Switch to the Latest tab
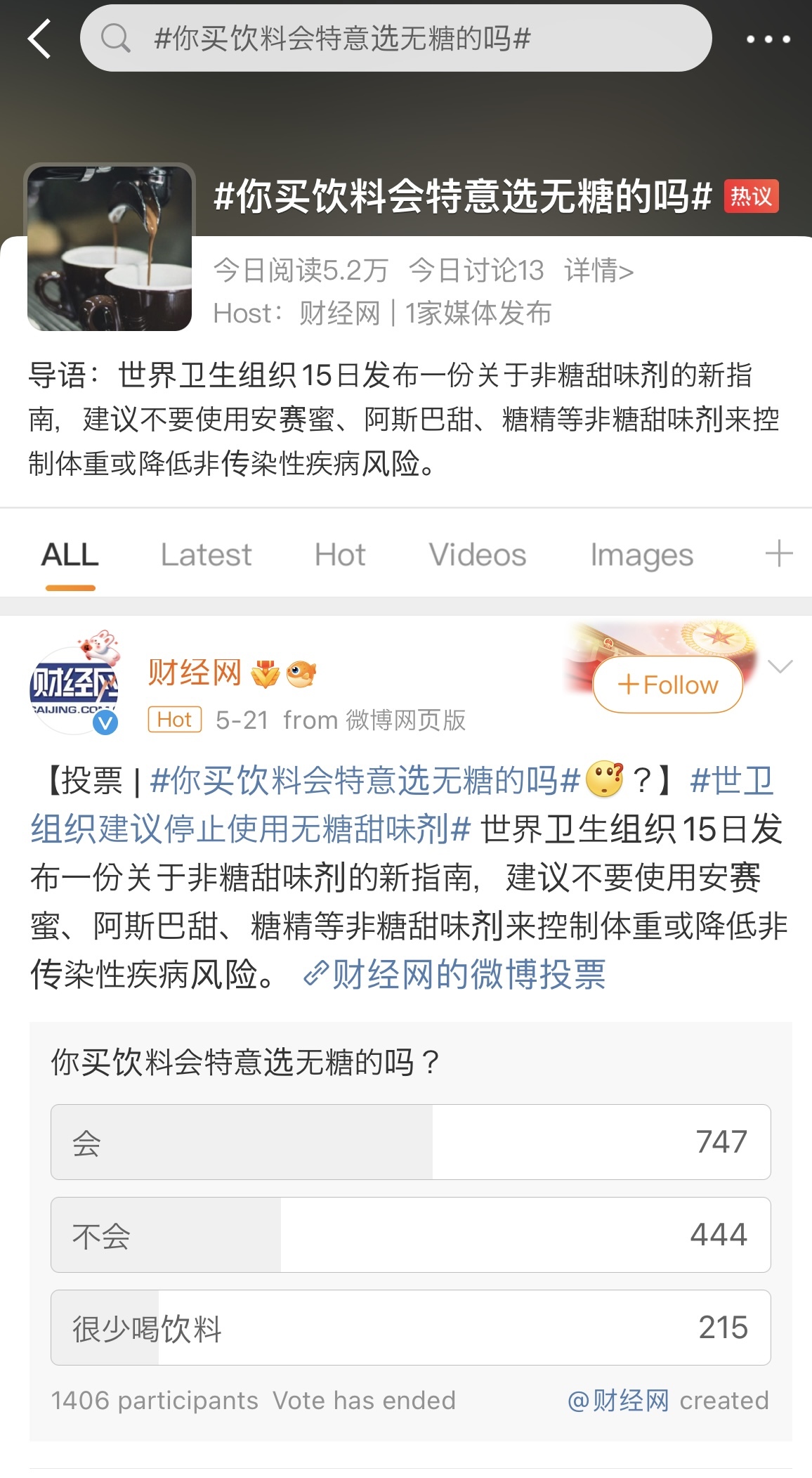 pos(206,555)
